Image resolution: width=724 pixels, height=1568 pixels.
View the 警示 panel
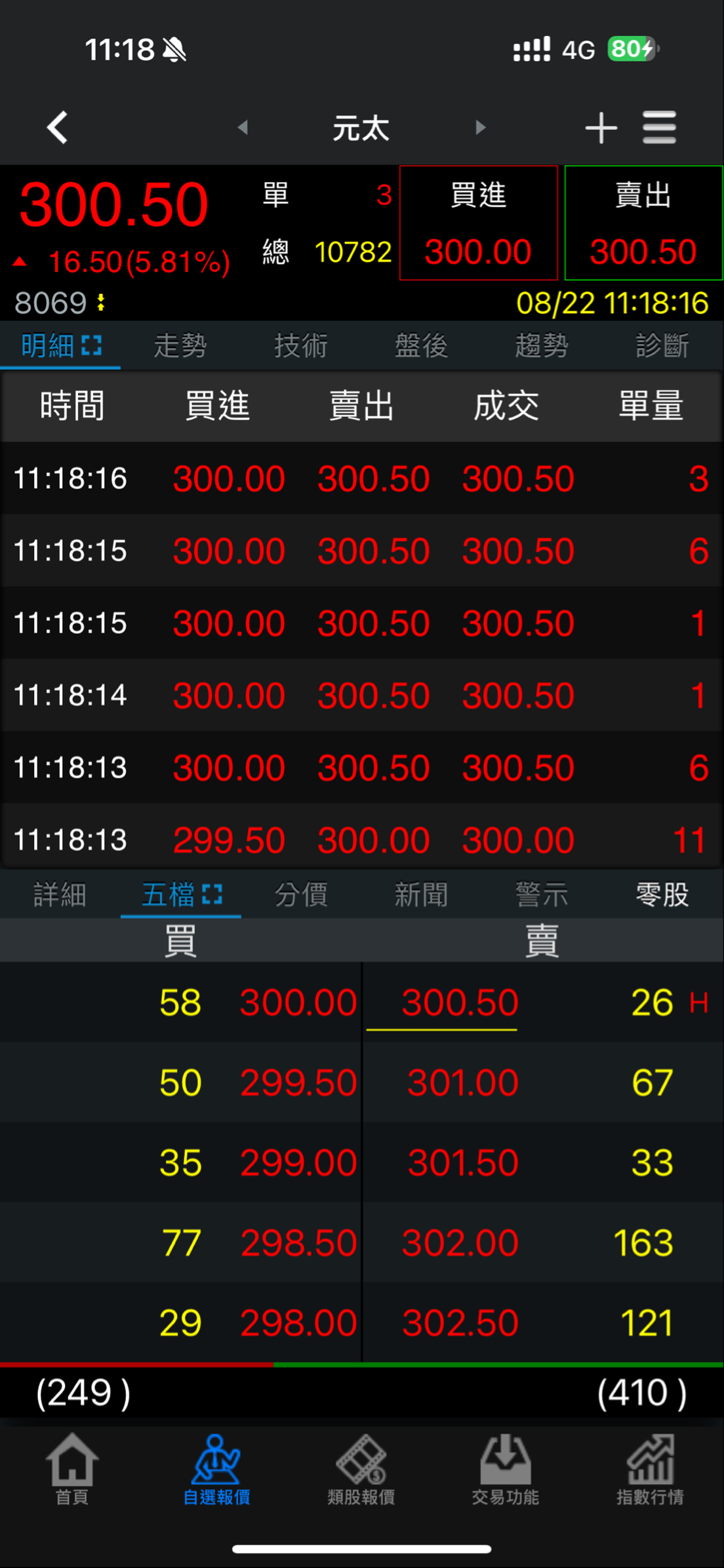pyautogui.click(x=542, y=895)
